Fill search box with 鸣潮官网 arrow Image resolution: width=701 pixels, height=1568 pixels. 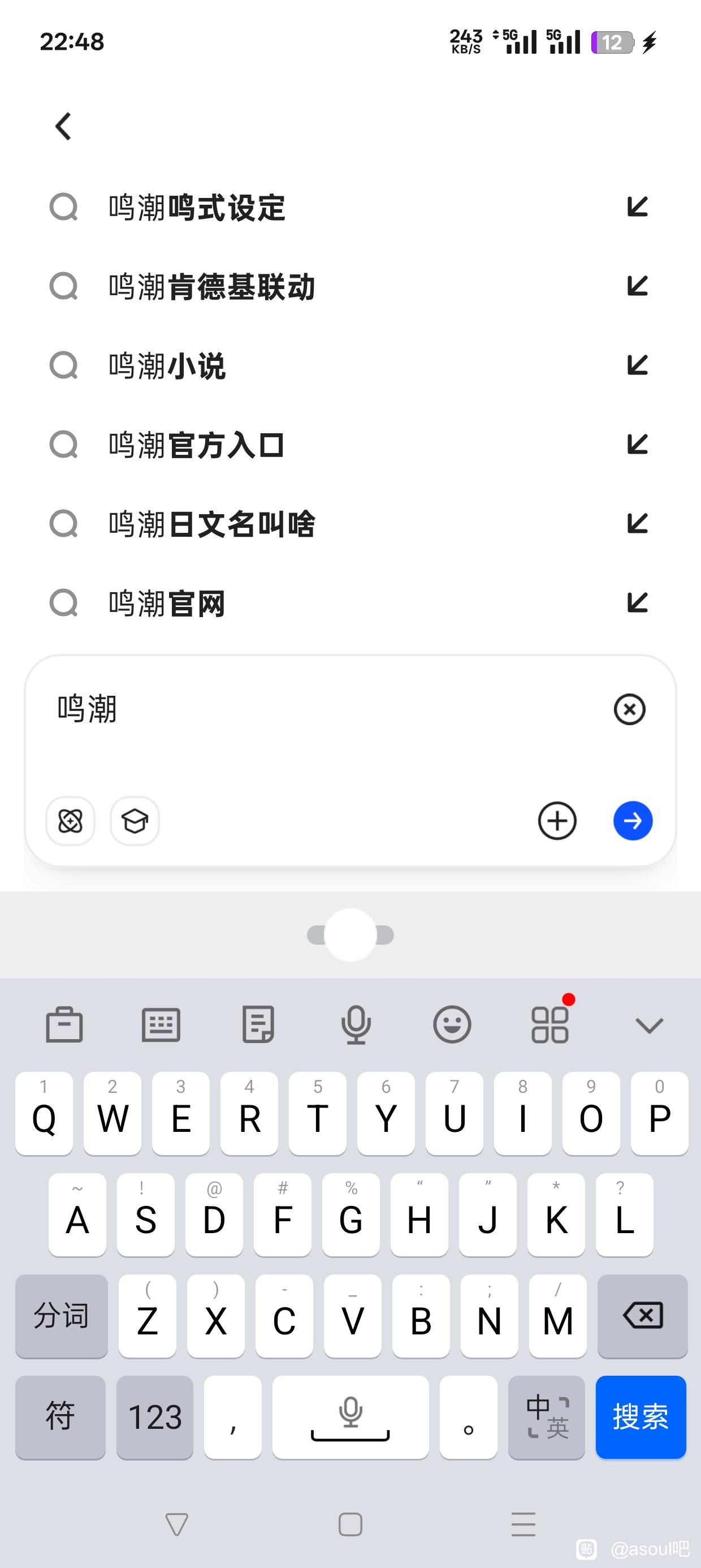pos(637,602)
